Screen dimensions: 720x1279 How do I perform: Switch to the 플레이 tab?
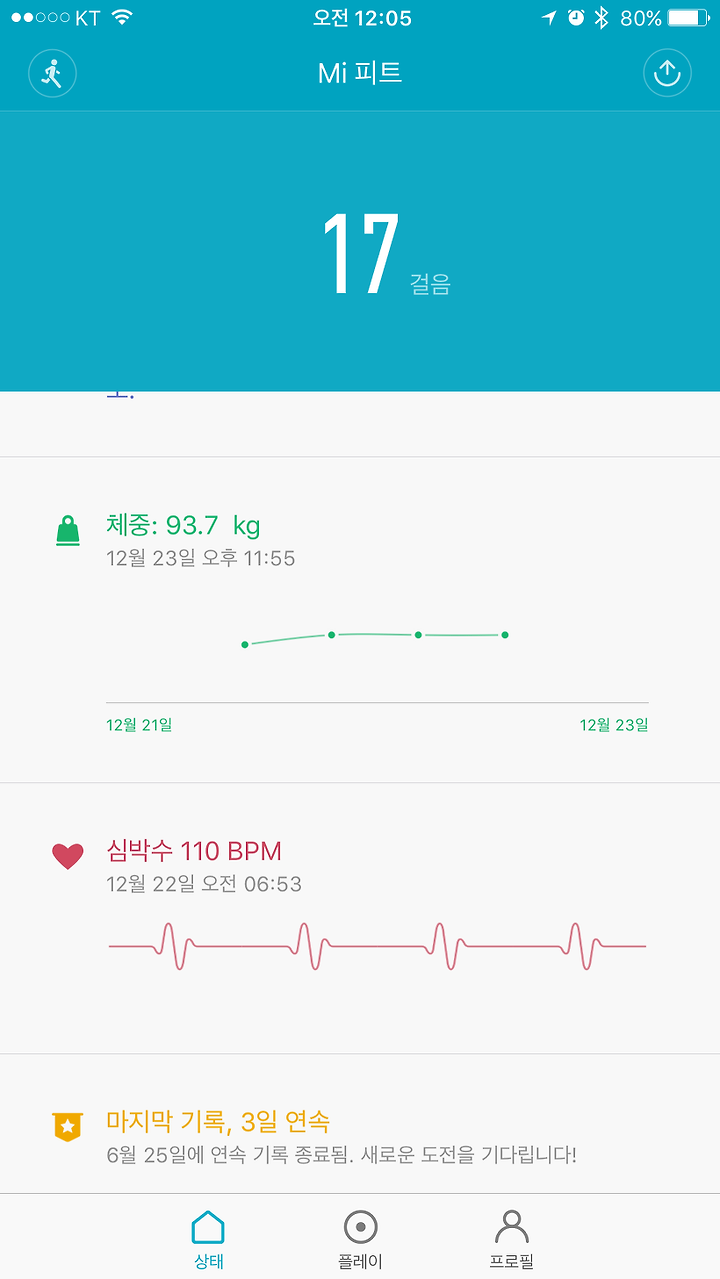tap(360, 1238)
